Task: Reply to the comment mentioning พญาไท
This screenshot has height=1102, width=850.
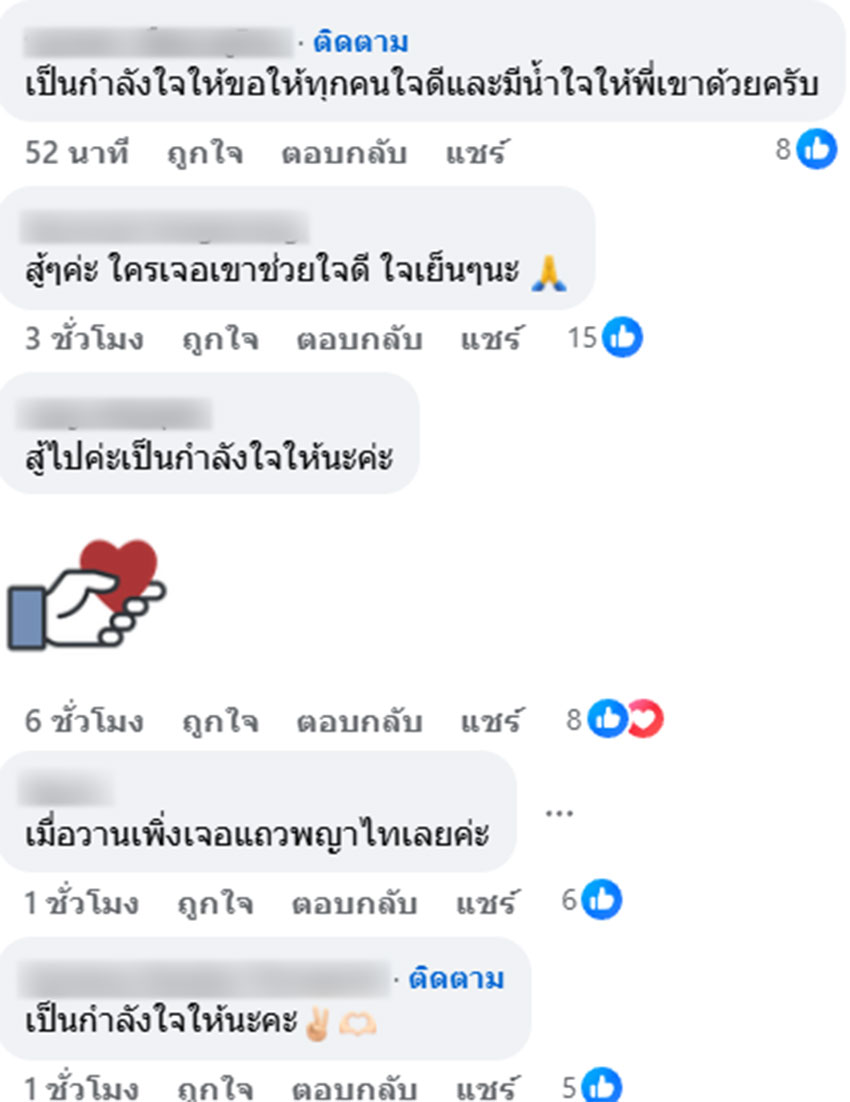Action: click(354, 903)
